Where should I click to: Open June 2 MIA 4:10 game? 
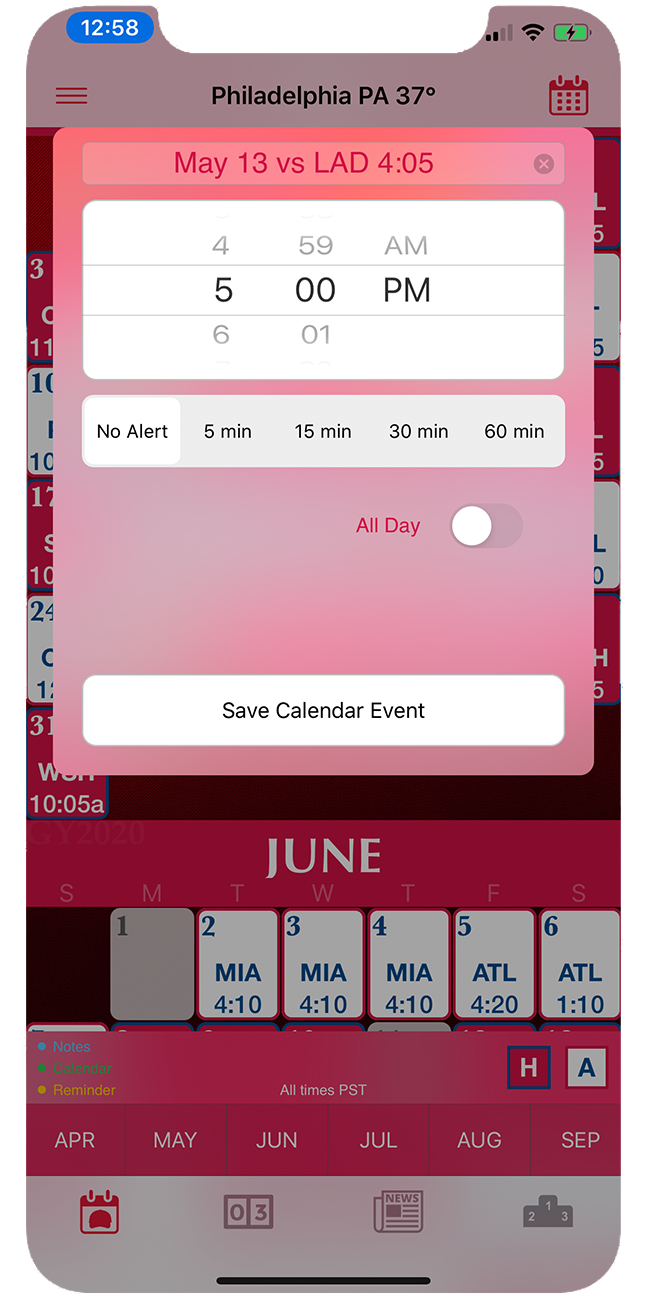[x=238, y=964]
